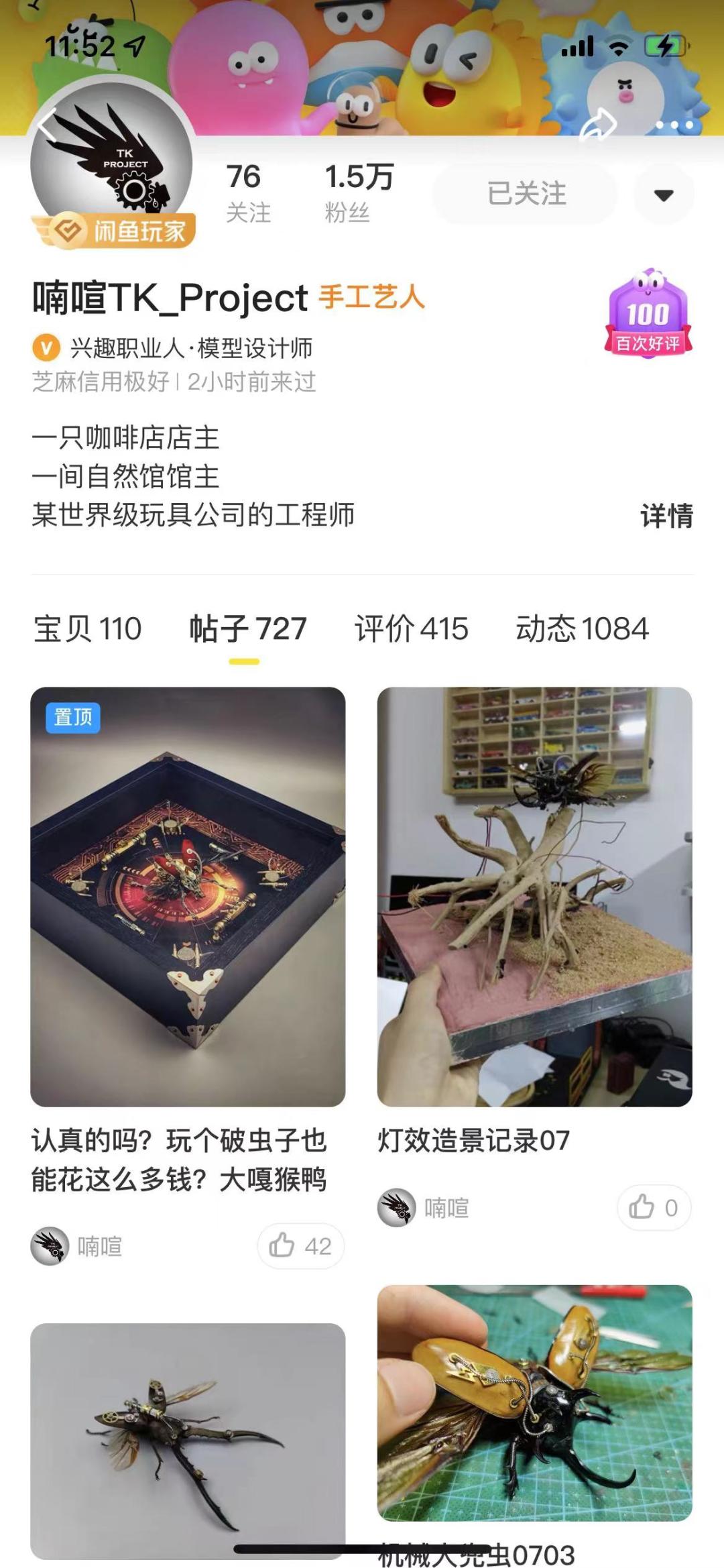The width and height of the screenshot is (724, 1568).
Task: Open the dropdown arrow beside 已关注
Action: 662,195
